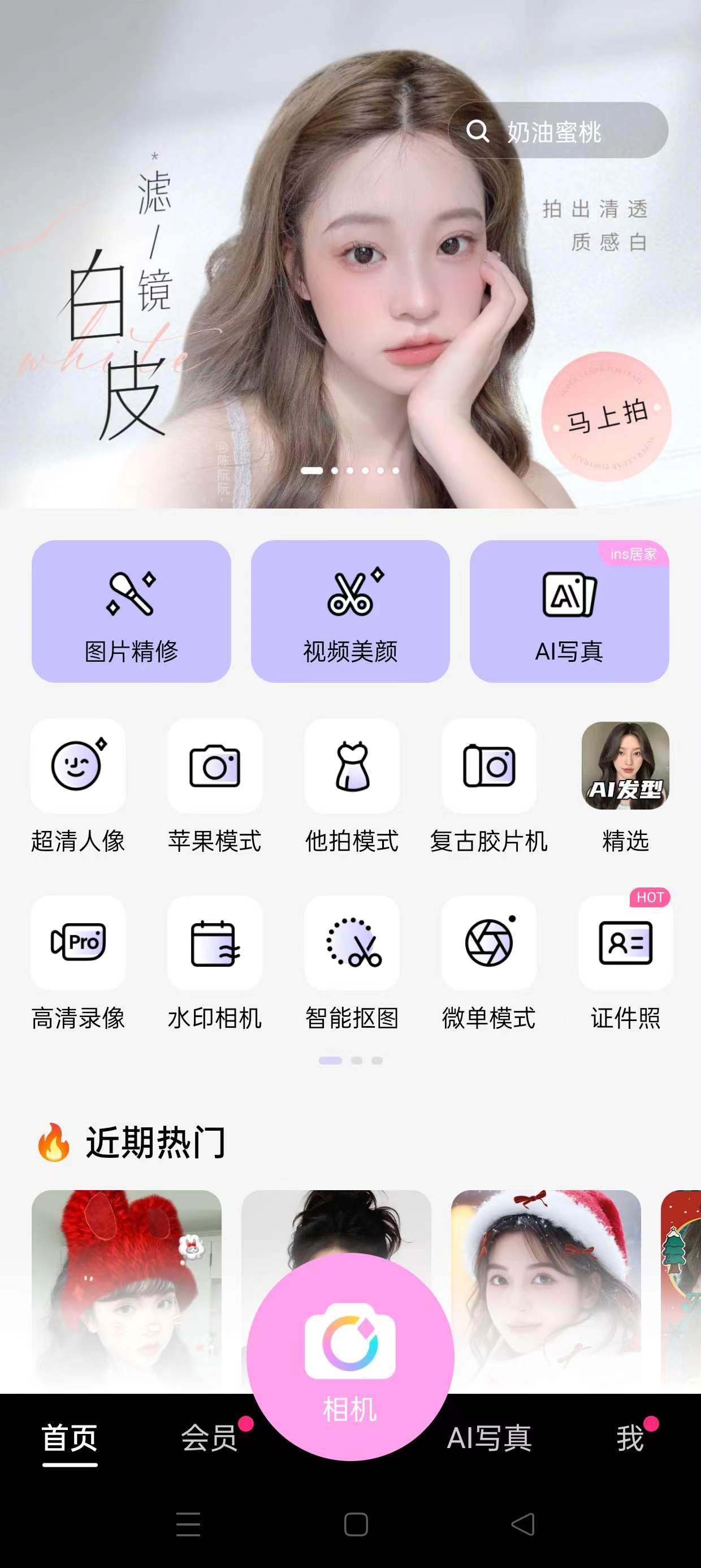Switch to the 会员 tab
The image size is (701, 1568).
point(209,1438)
